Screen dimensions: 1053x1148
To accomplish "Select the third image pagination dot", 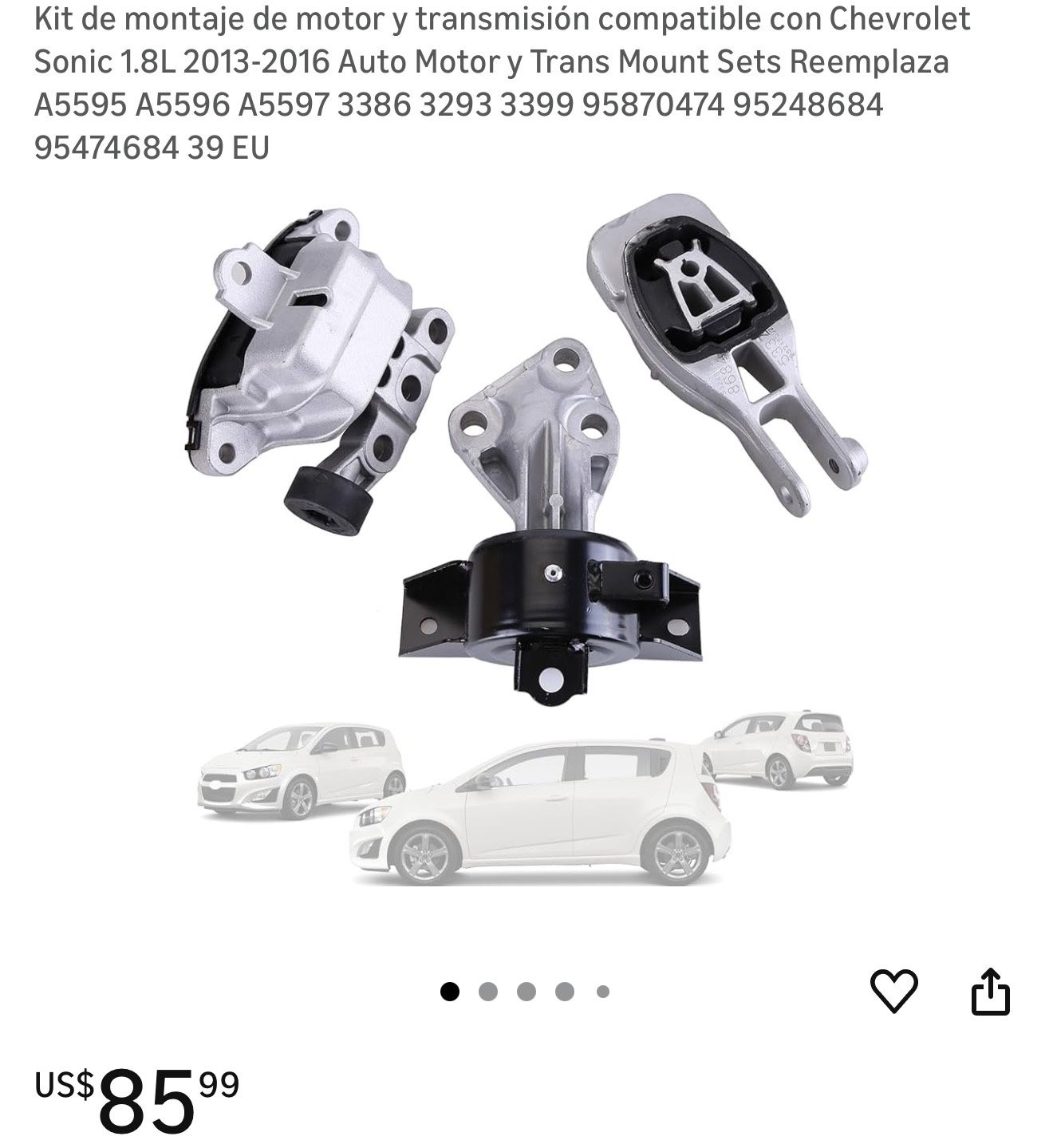I will [524, 992].
